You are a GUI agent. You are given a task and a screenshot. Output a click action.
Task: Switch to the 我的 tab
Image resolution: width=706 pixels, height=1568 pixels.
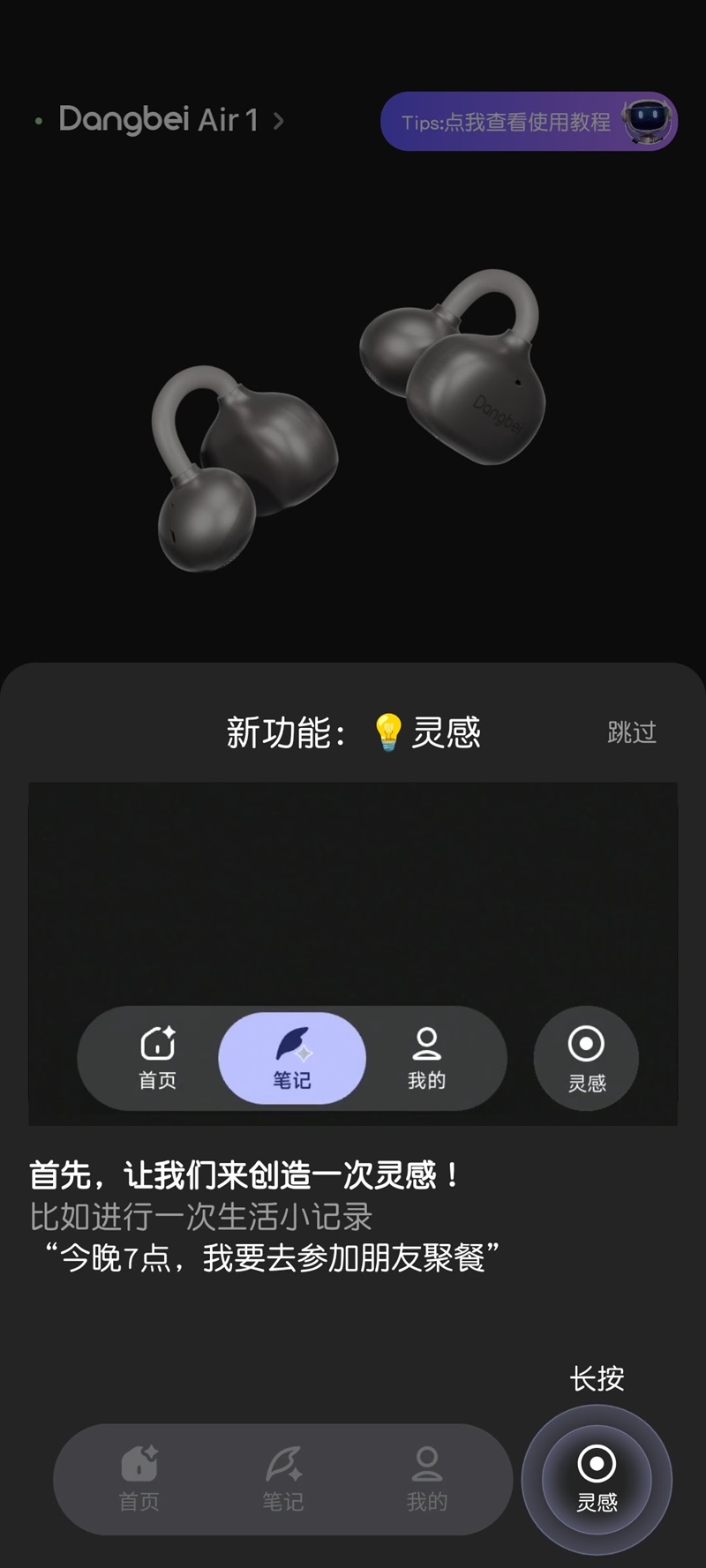point(428,1059)
